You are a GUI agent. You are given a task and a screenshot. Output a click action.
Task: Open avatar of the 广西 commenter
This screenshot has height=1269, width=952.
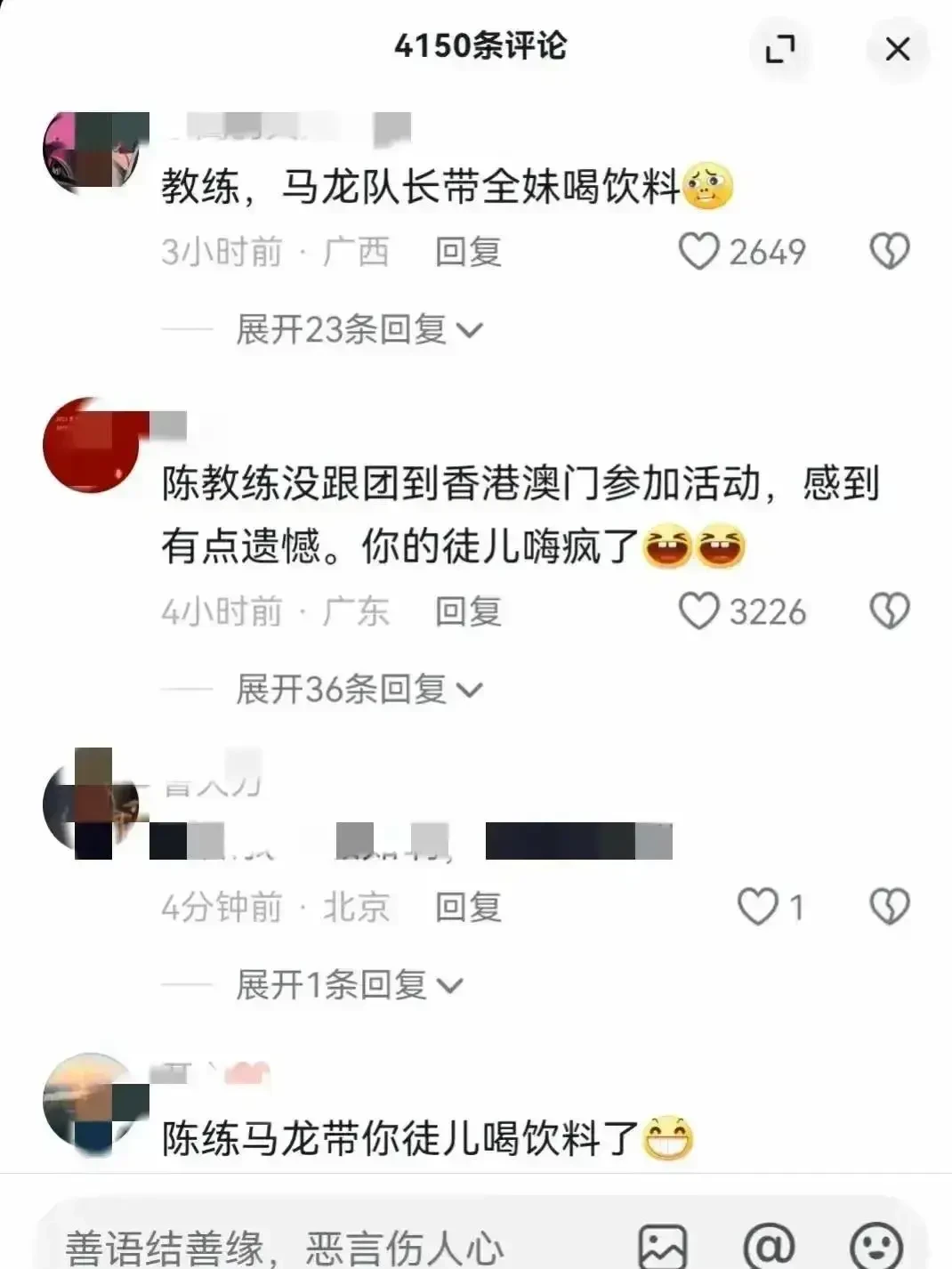pos(91,153)
